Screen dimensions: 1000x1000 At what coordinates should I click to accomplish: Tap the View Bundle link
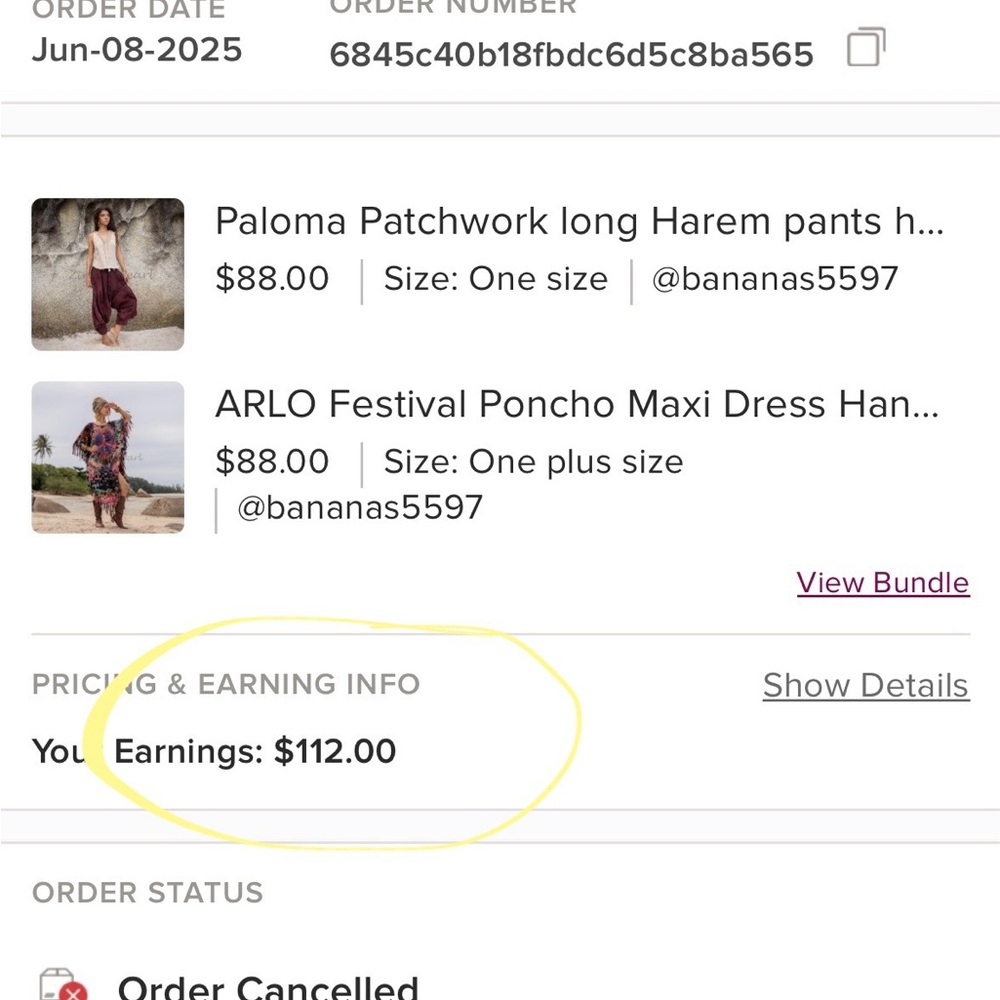(x=882, y=583)
